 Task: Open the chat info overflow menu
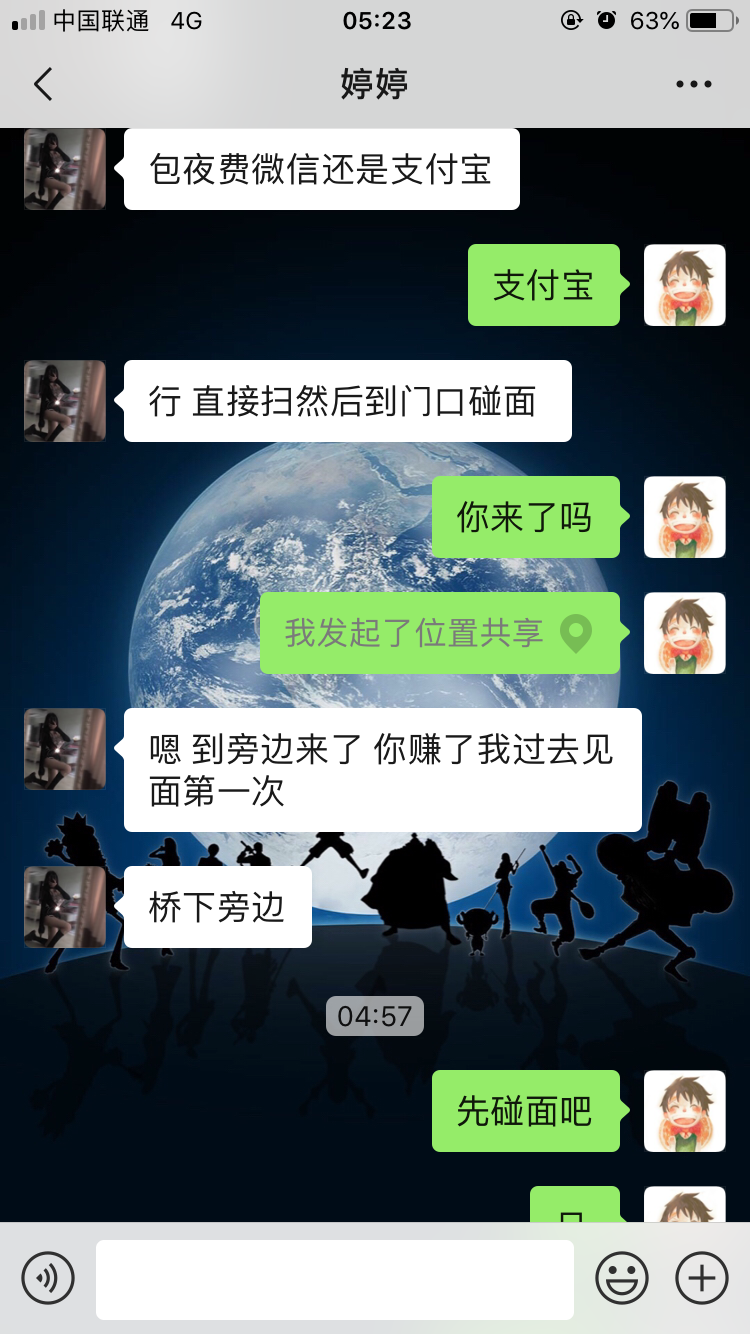[693, 84]
